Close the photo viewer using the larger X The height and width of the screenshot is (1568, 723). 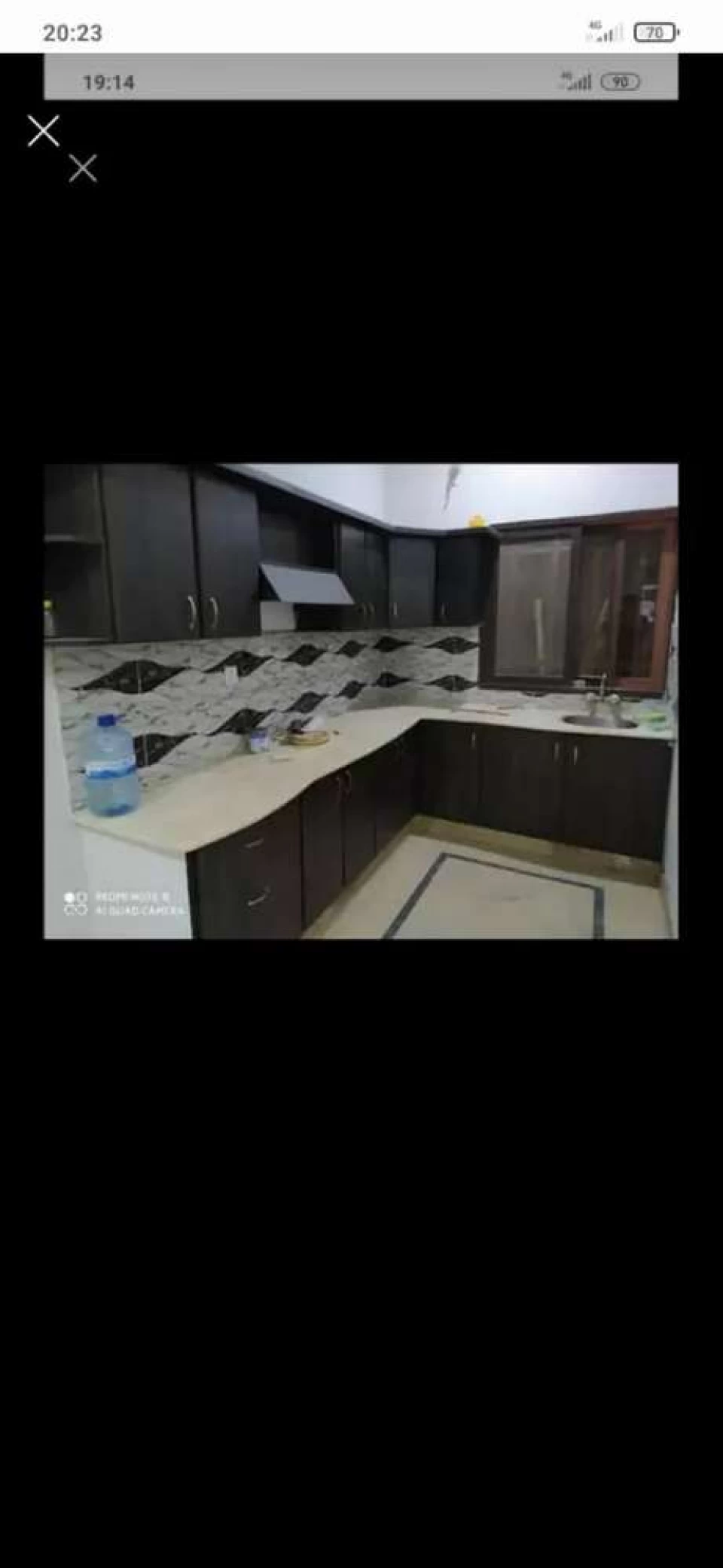[44, 131]
